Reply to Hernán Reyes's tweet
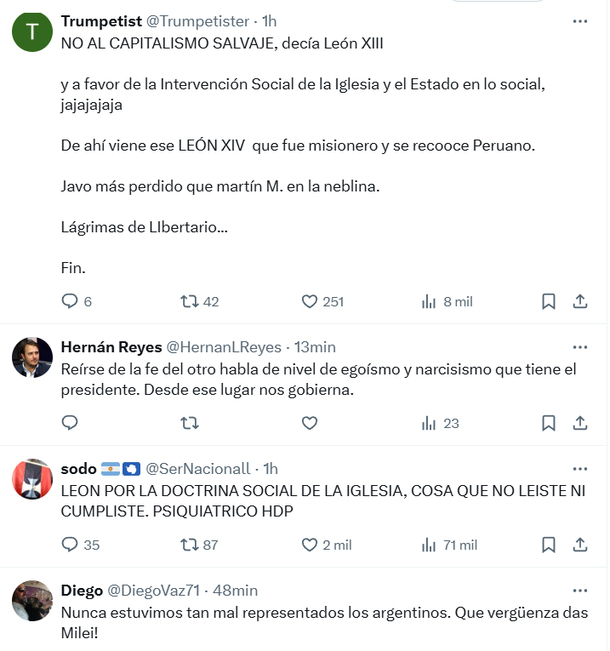The image size is (610, 651). pyautogui.click(x=70, y=423)
